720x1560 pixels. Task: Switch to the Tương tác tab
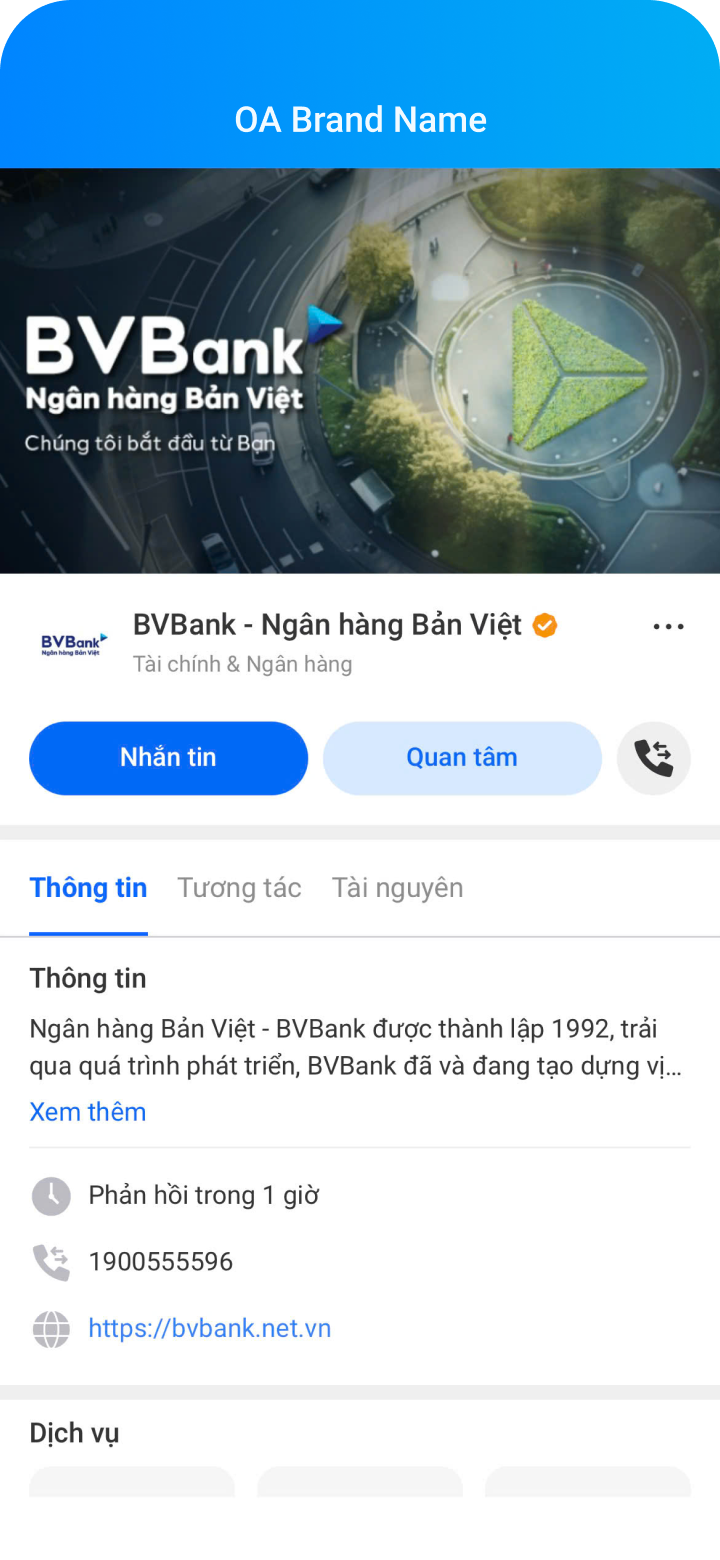[x=239, y=887]
